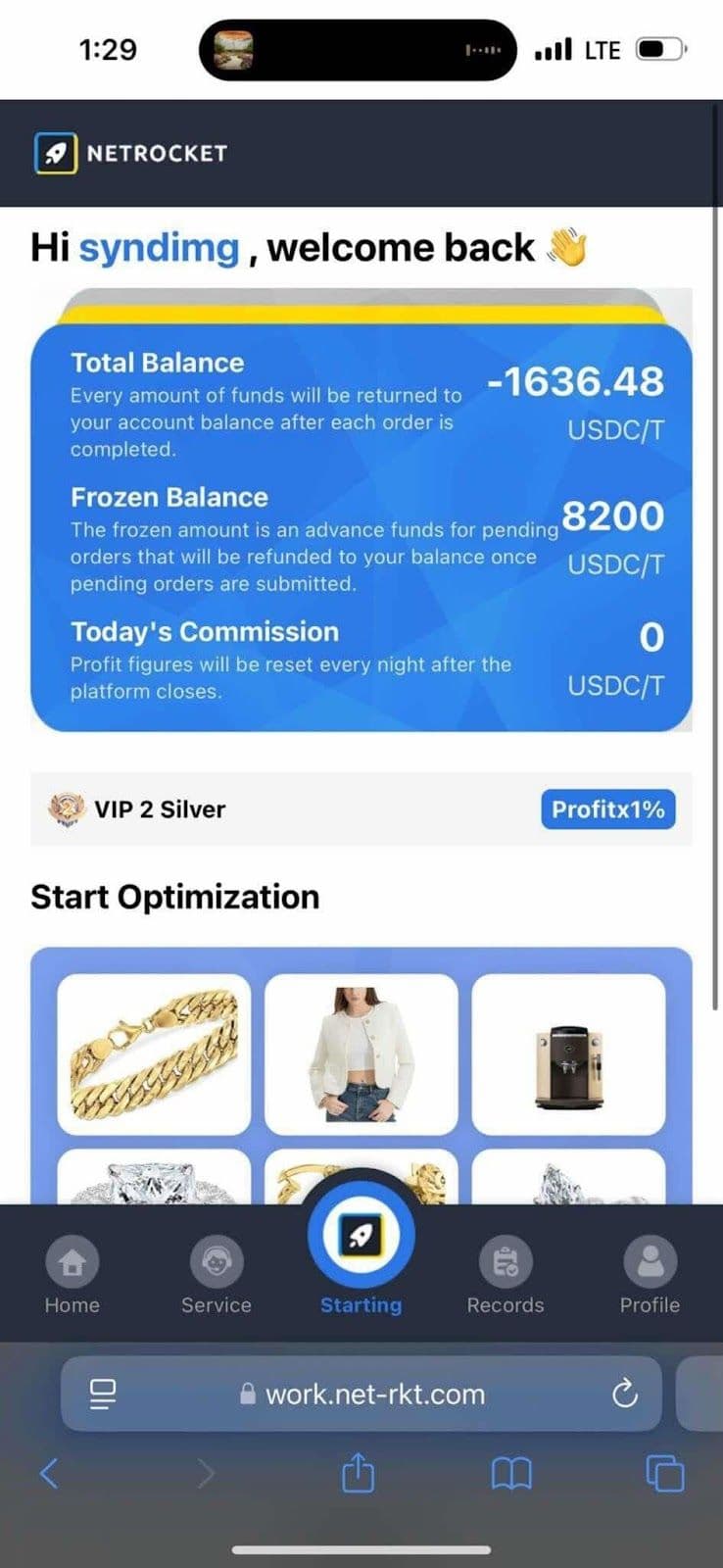View the coffee machine product

(x=568, y=1054)
